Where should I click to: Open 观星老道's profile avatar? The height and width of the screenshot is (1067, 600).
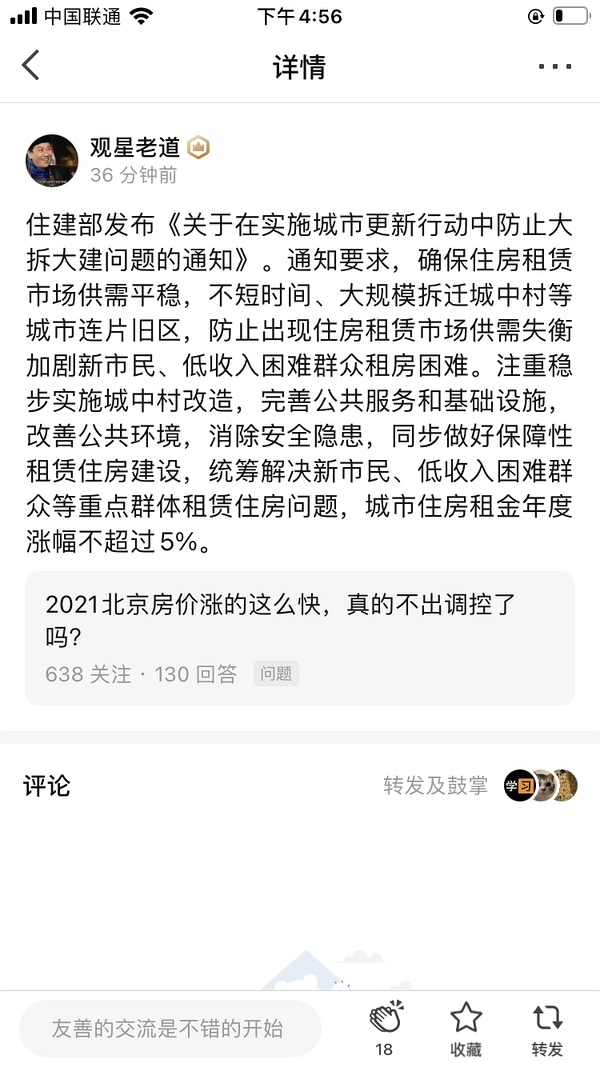51,160
